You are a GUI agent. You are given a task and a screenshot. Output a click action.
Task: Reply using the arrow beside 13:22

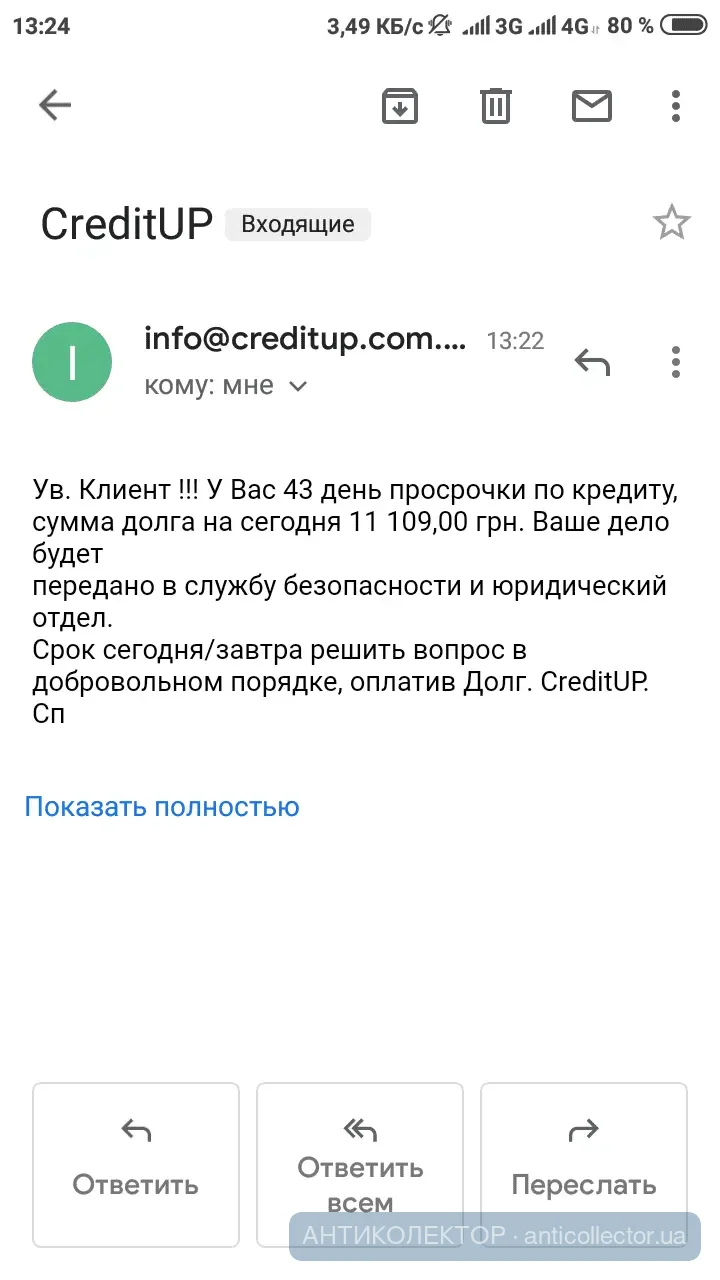click(592, 362)
